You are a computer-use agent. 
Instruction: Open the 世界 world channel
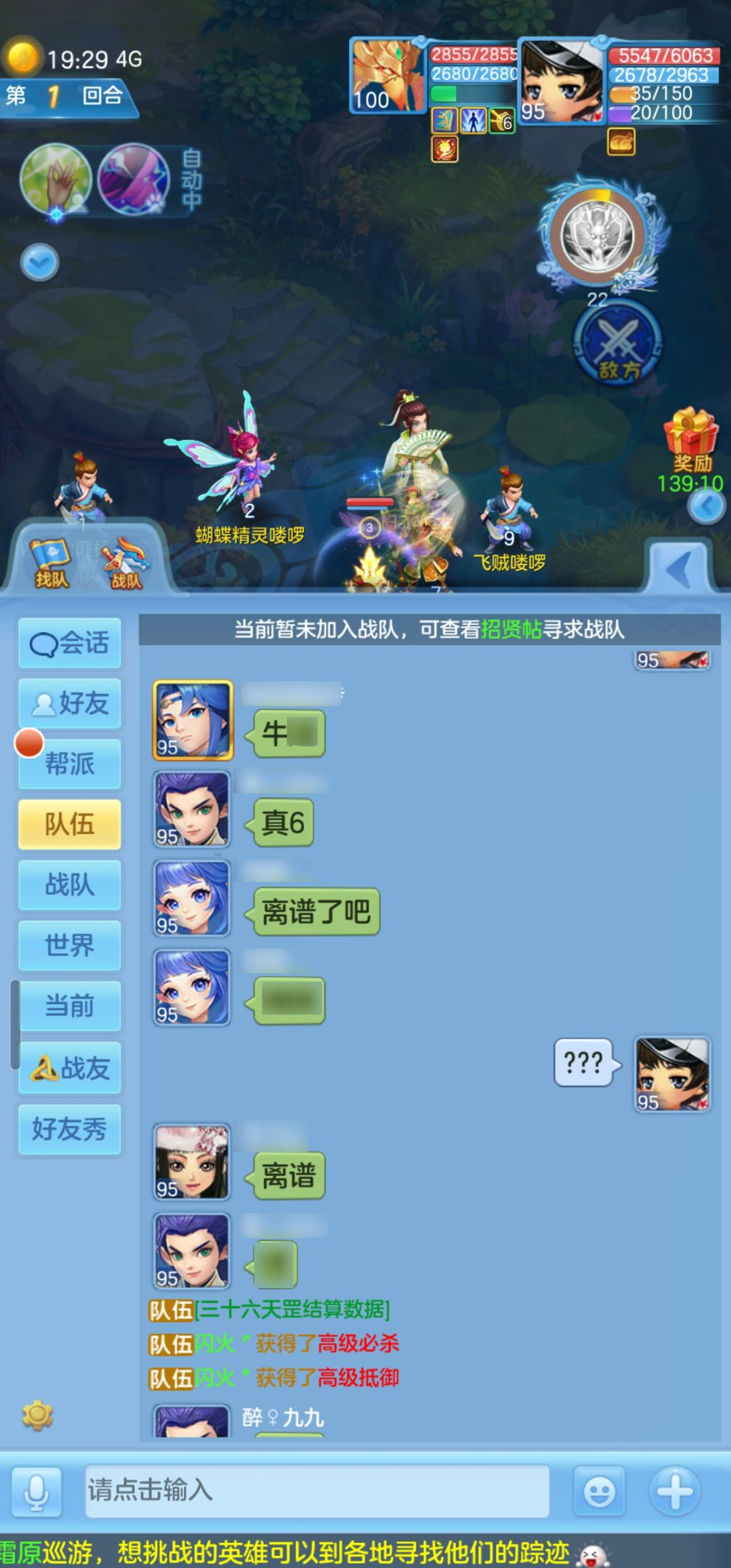point(69,945)
